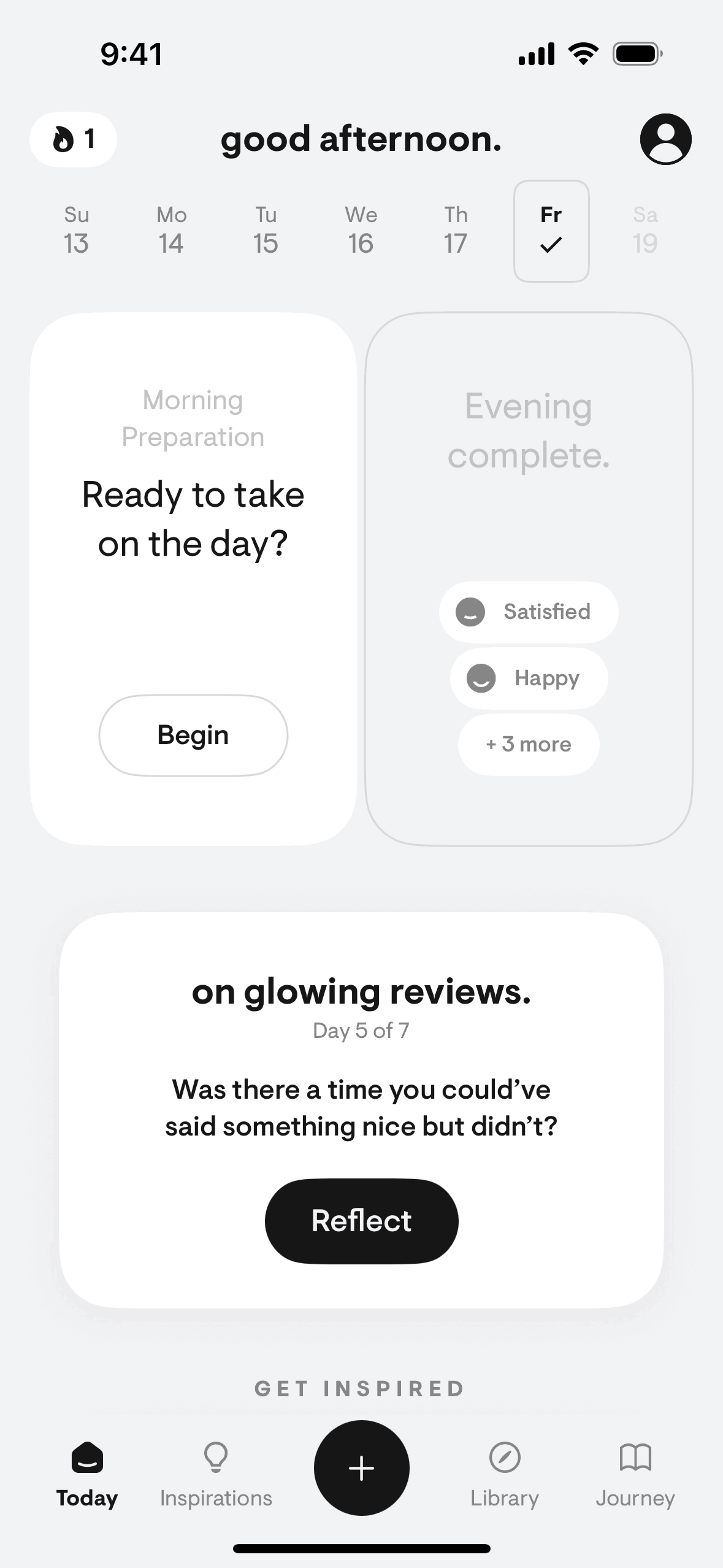Expand the +3 more moods chip
Viewport: 723px width, 1568px height.
[x=529, y=744]
